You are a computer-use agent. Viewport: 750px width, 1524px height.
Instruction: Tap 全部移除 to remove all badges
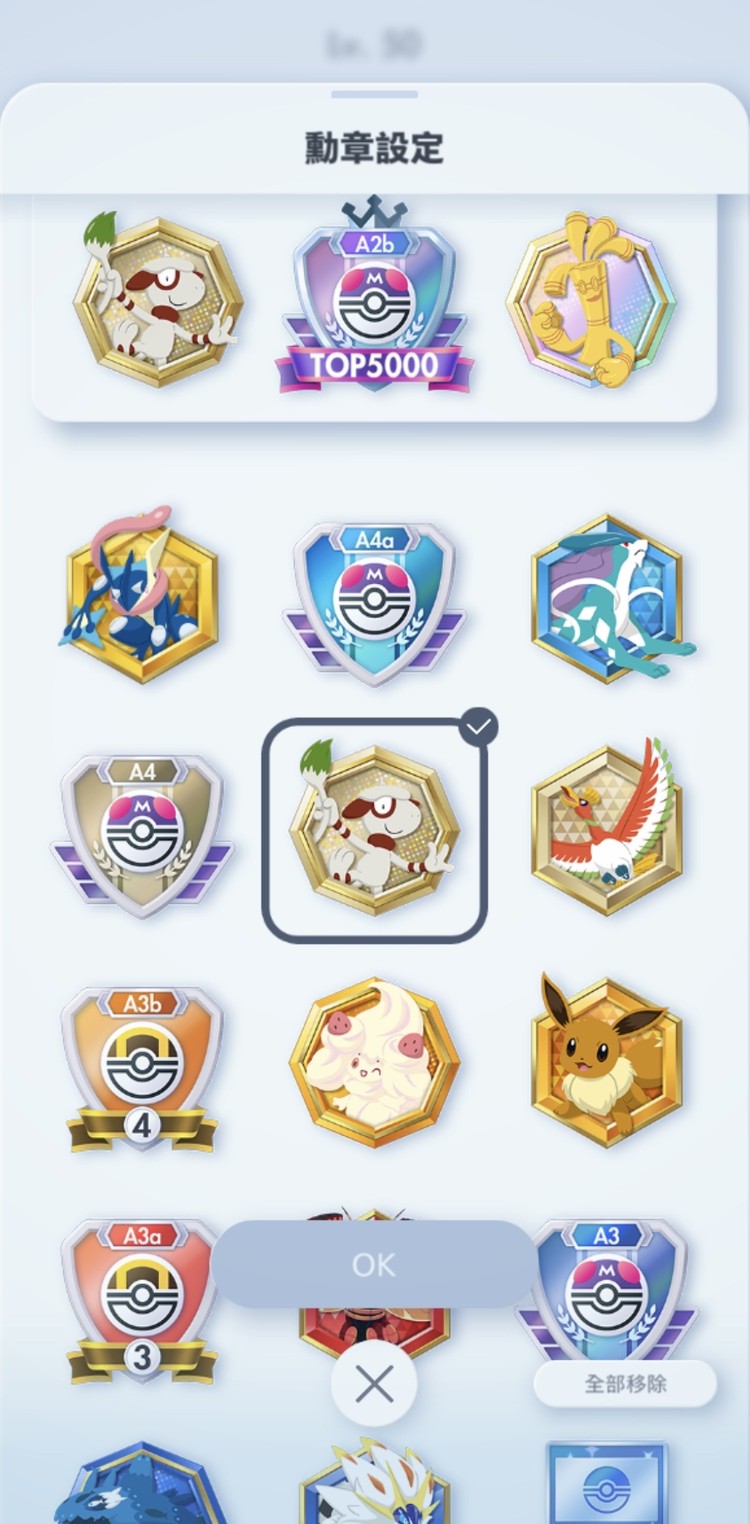625,1385
